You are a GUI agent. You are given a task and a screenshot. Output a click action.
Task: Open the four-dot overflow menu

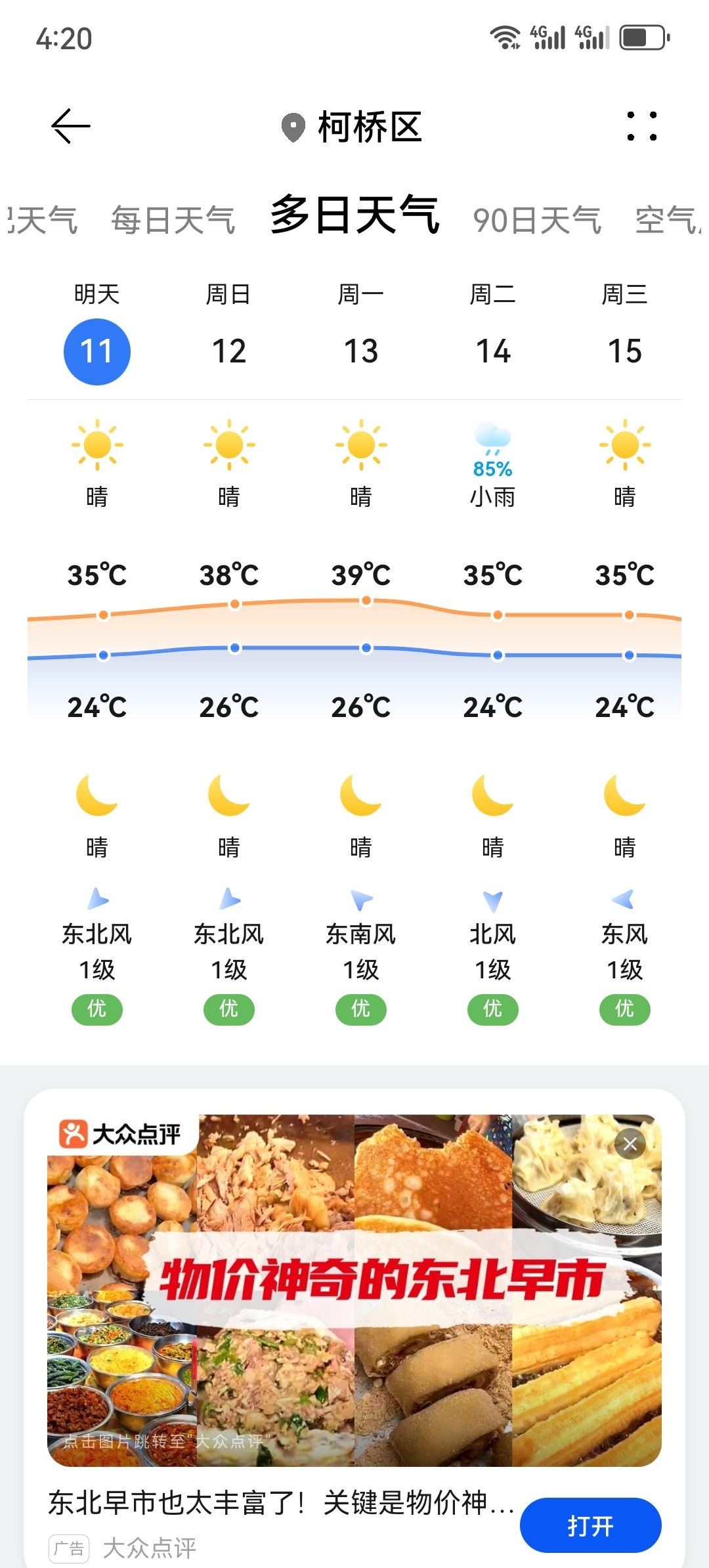coord(641,126)
